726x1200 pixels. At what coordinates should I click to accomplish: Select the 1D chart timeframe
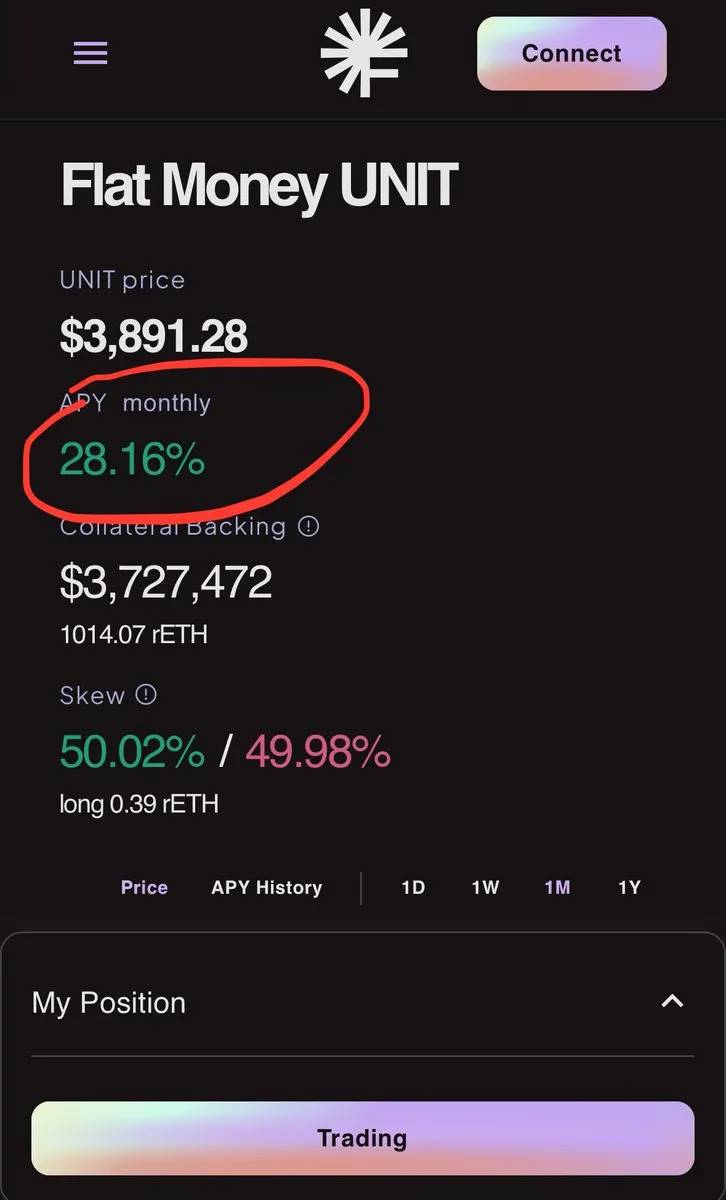[x=414, y=887]
